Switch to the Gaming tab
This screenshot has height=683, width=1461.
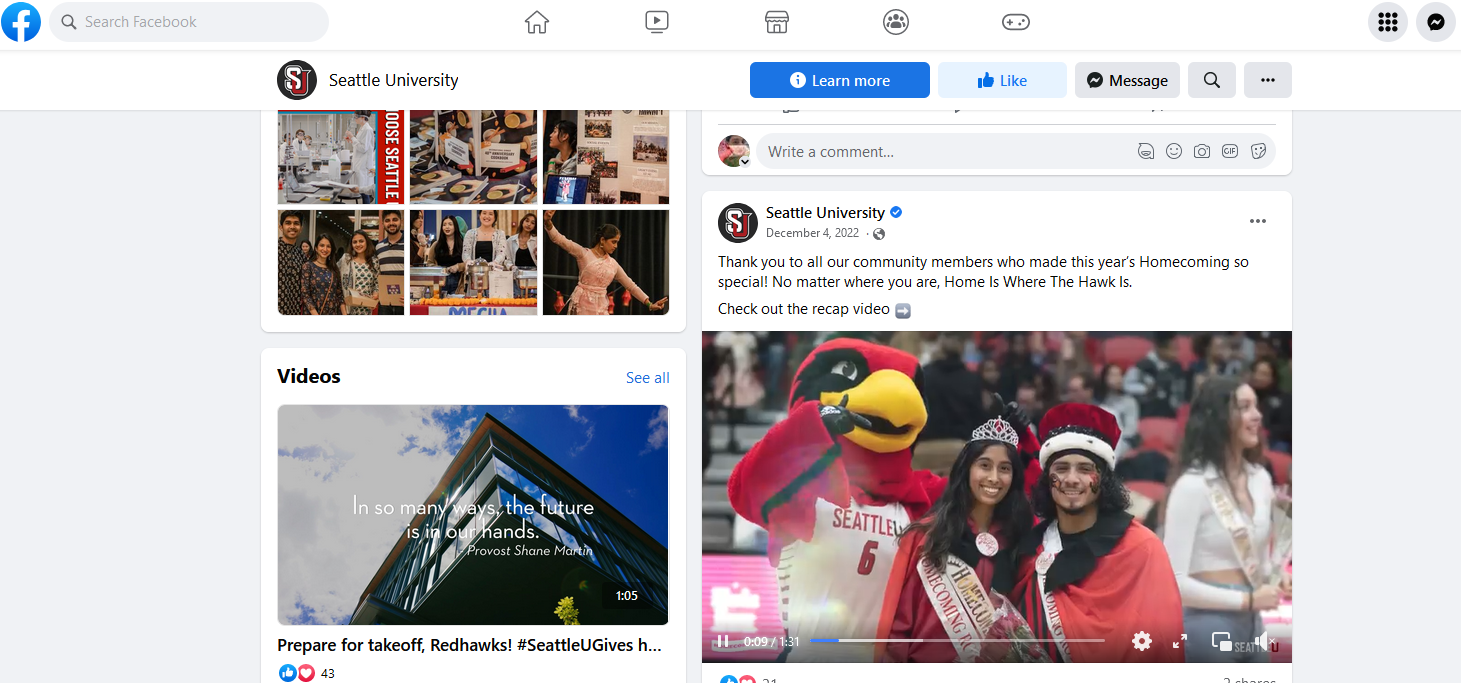click(1016, 22)
